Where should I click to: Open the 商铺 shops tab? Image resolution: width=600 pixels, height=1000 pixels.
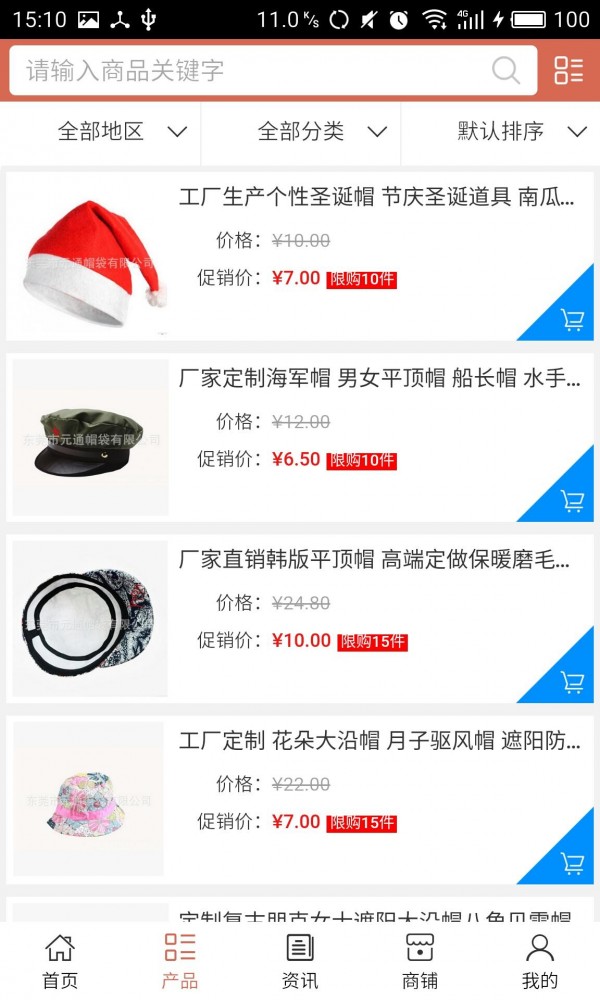click(420, 961)
